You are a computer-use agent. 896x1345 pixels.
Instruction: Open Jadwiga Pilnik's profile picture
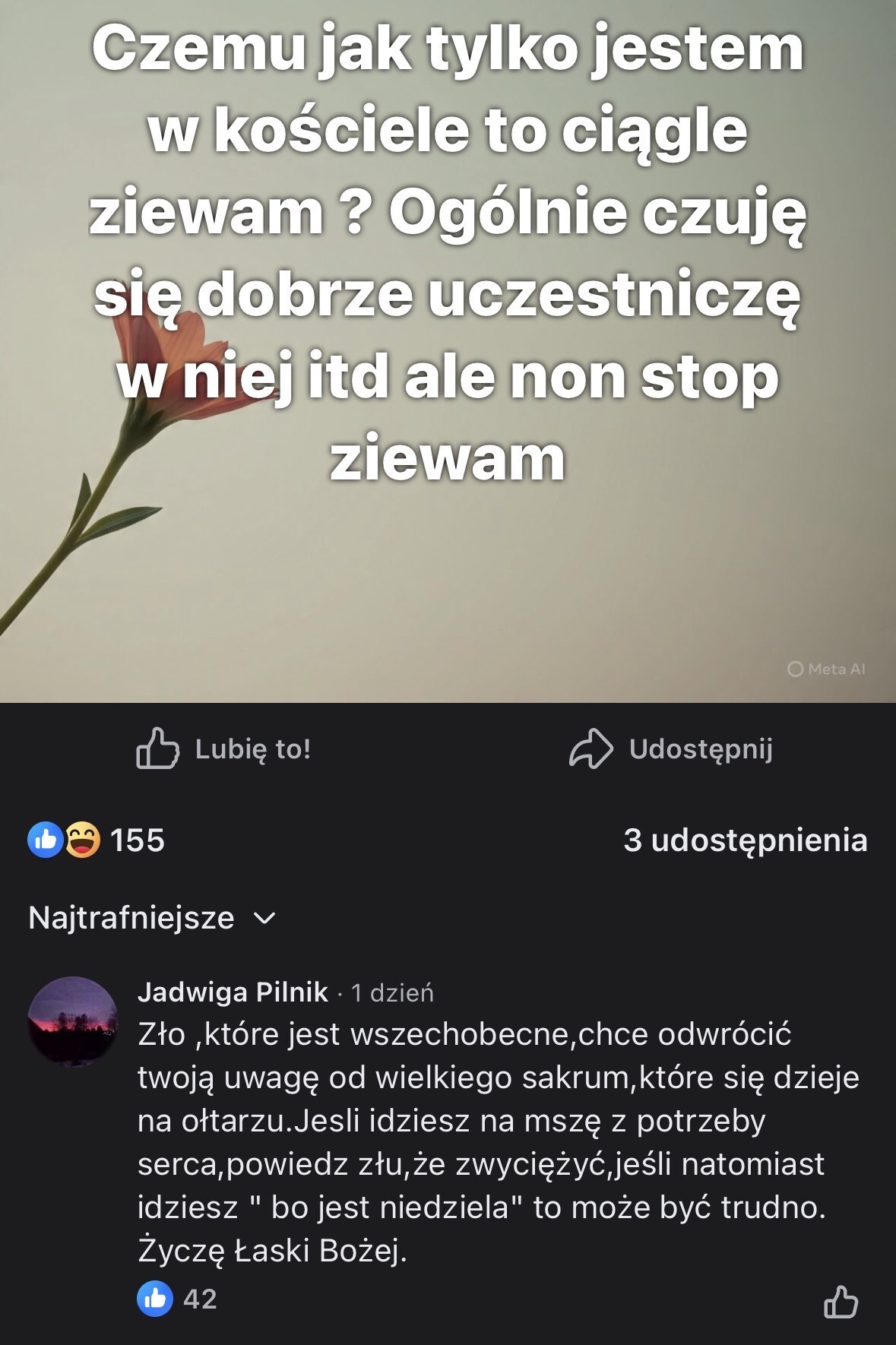point(72,1022)
